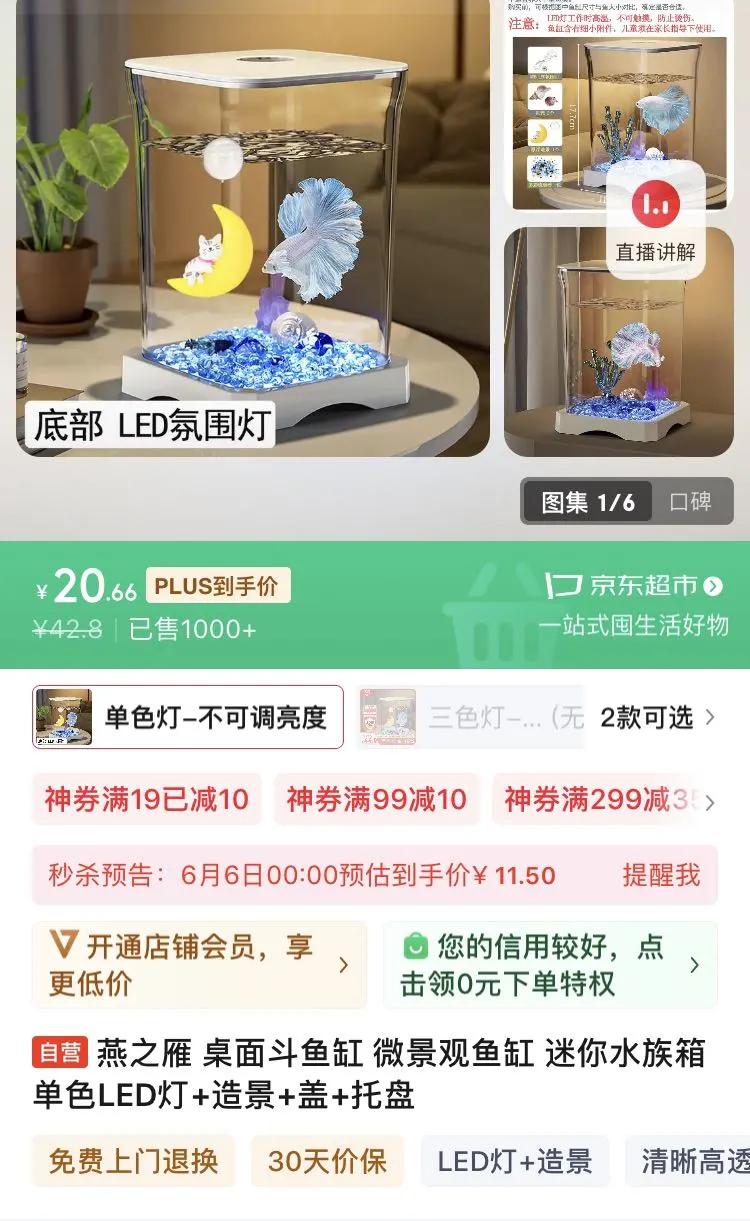Choose the 单色灯-不可调亮度 option

188,717
